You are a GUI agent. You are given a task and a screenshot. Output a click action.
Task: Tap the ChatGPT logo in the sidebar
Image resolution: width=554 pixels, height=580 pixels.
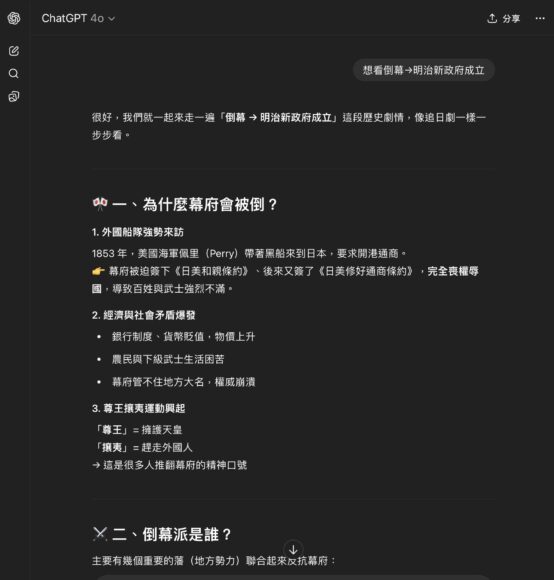click(x=14, y=18)
